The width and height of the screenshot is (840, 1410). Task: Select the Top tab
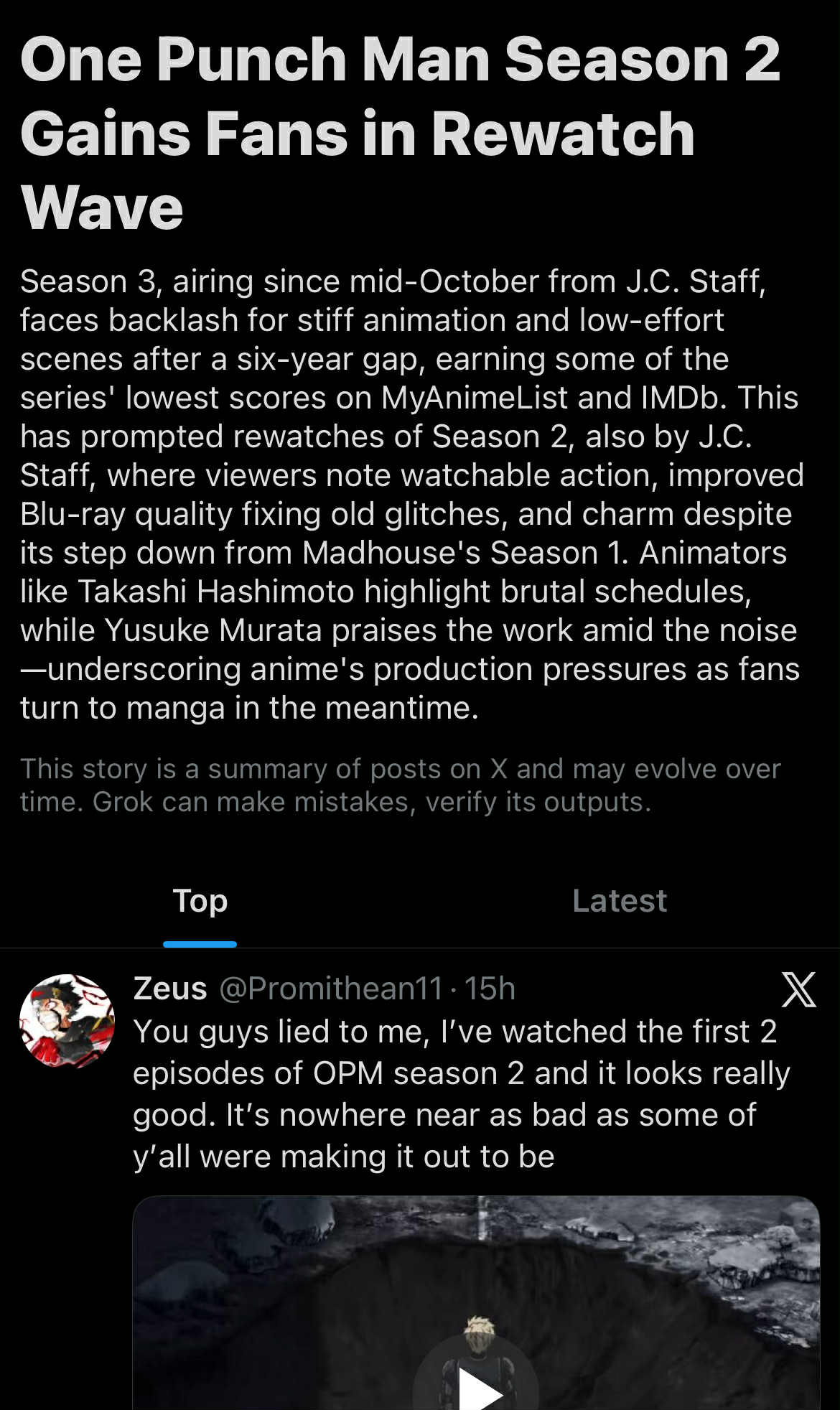click(200, 900)
